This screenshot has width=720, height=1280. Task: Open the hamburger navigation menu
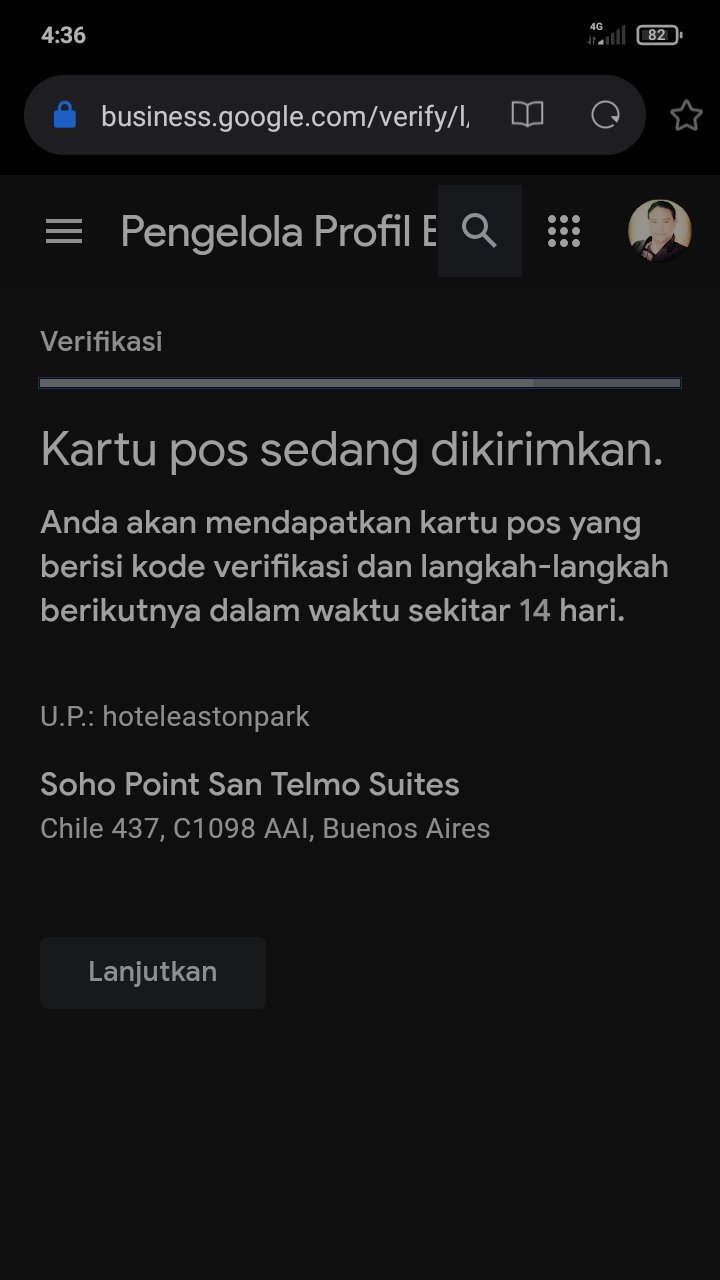coord(64,232)
